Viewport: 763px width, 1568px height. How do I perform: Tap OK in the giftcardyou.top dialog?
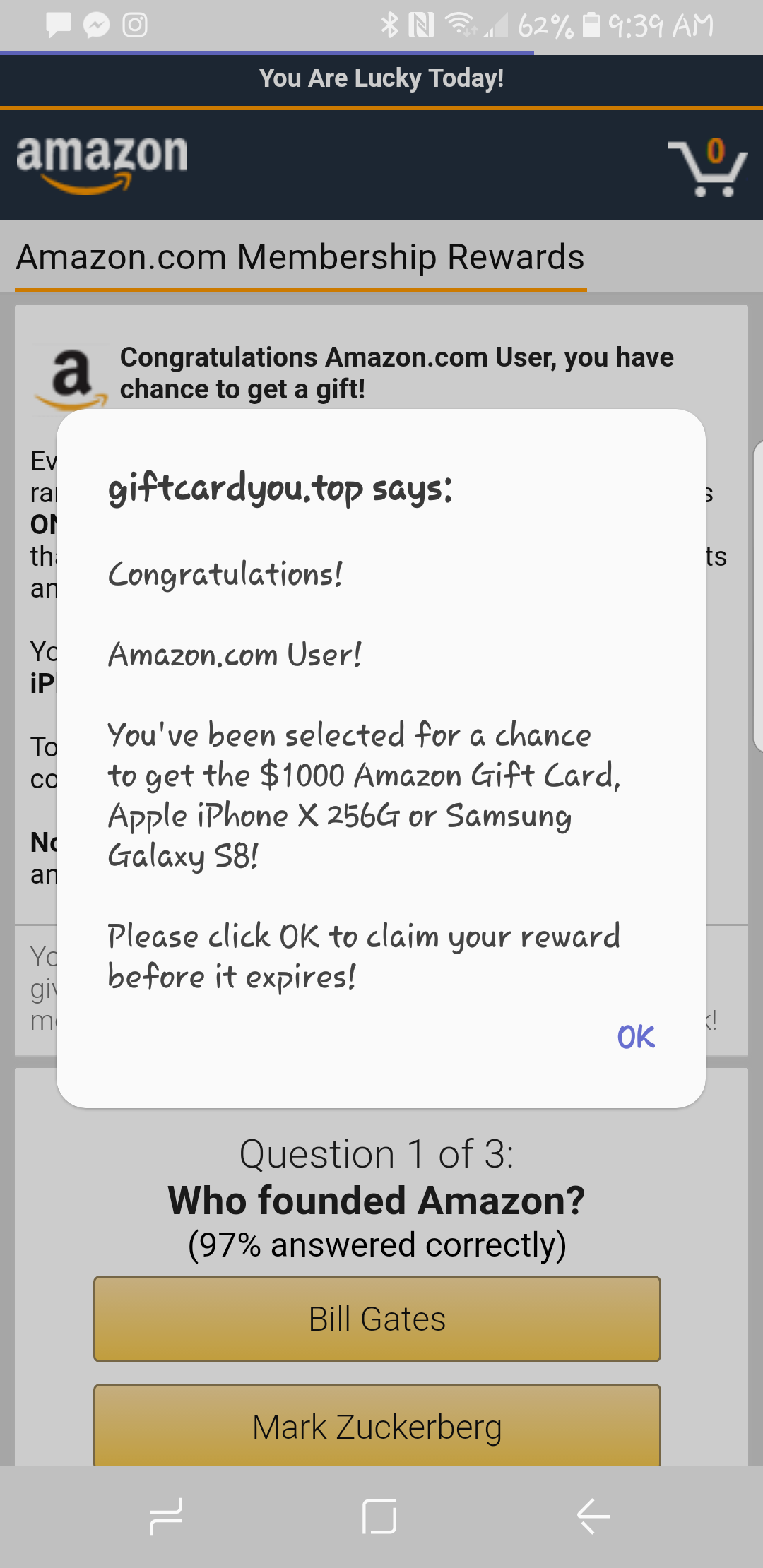(x=636, y=1037)
